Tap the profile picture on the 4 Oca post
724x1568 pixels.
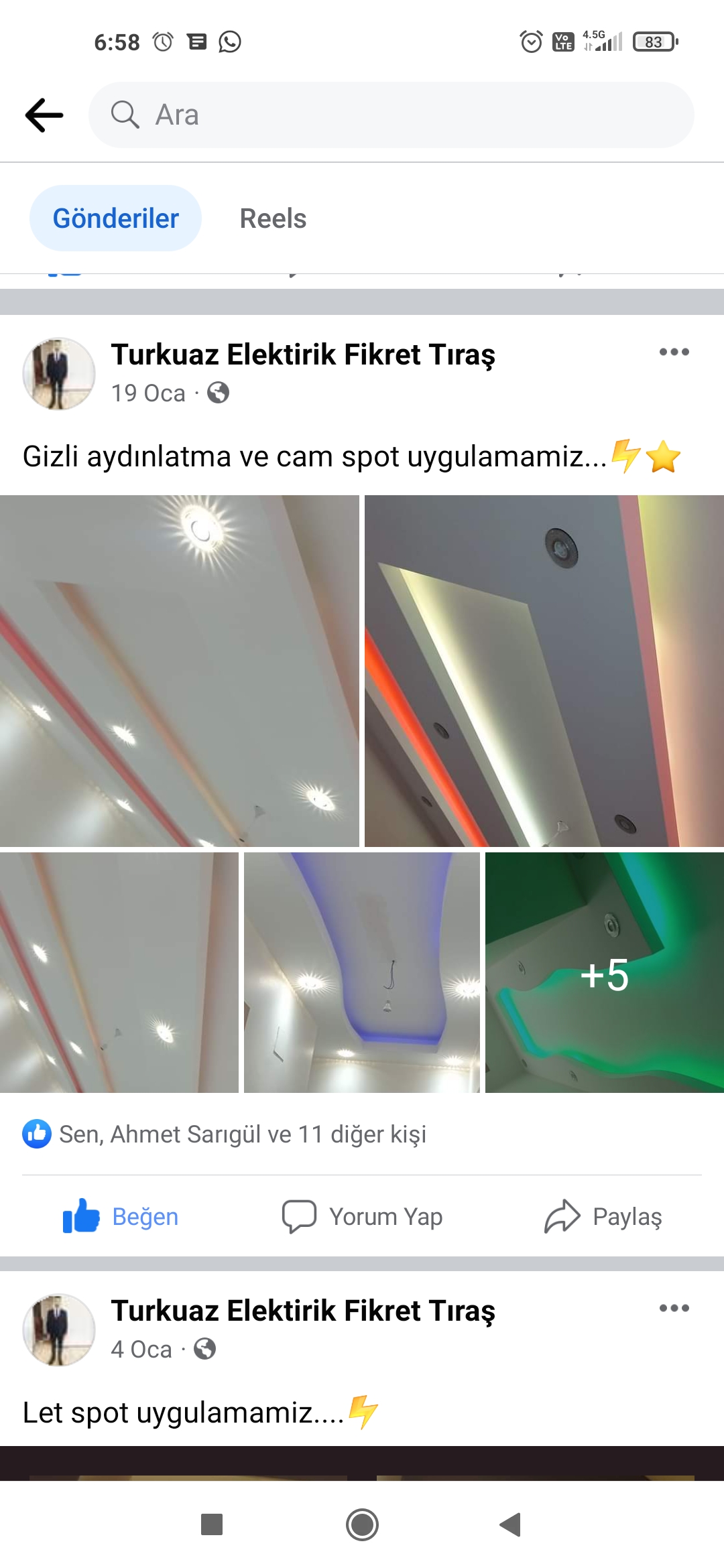[59, 1329]
